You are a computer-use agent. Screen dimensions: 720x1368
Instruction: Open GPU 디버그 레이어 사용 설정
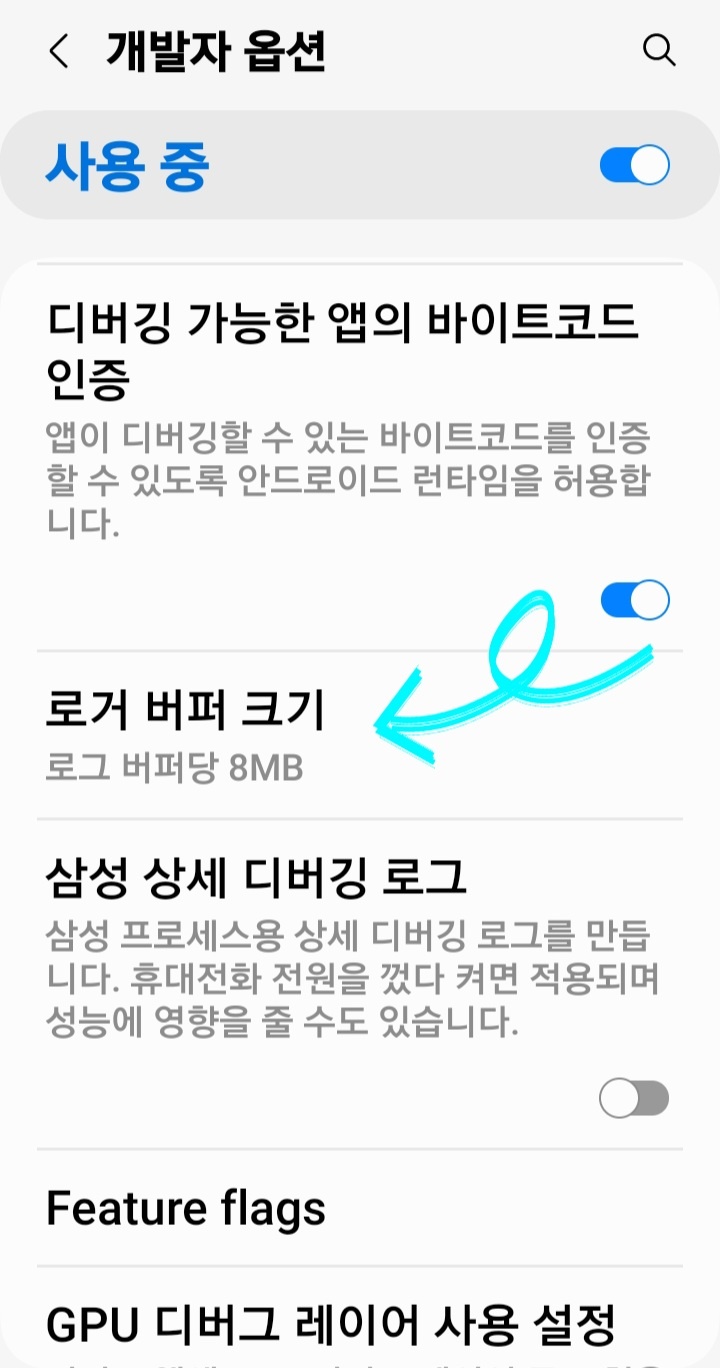coord(360,1318)
